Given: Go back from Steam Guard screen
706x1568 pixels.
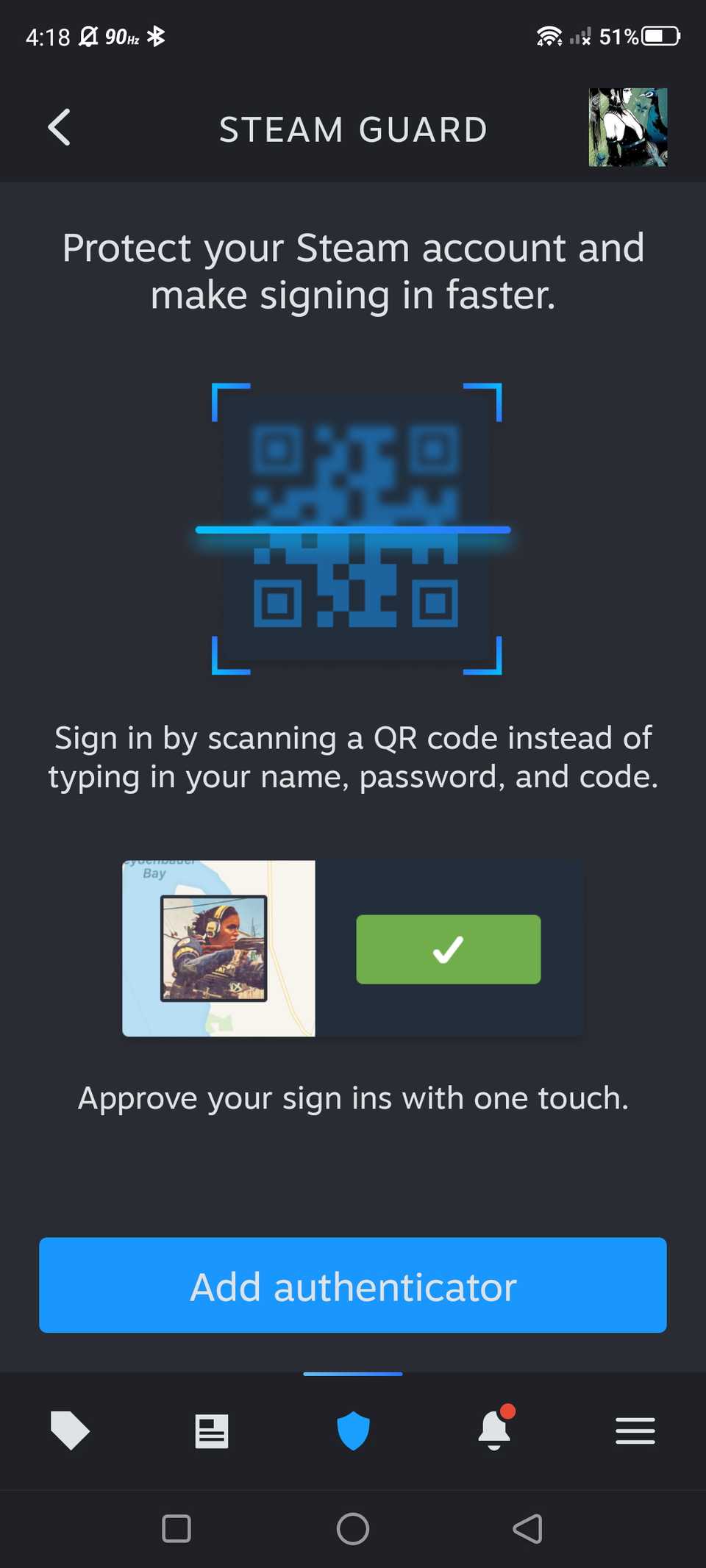Looking at the screenshot, I should pyautogui.click(x=59, y=128).
